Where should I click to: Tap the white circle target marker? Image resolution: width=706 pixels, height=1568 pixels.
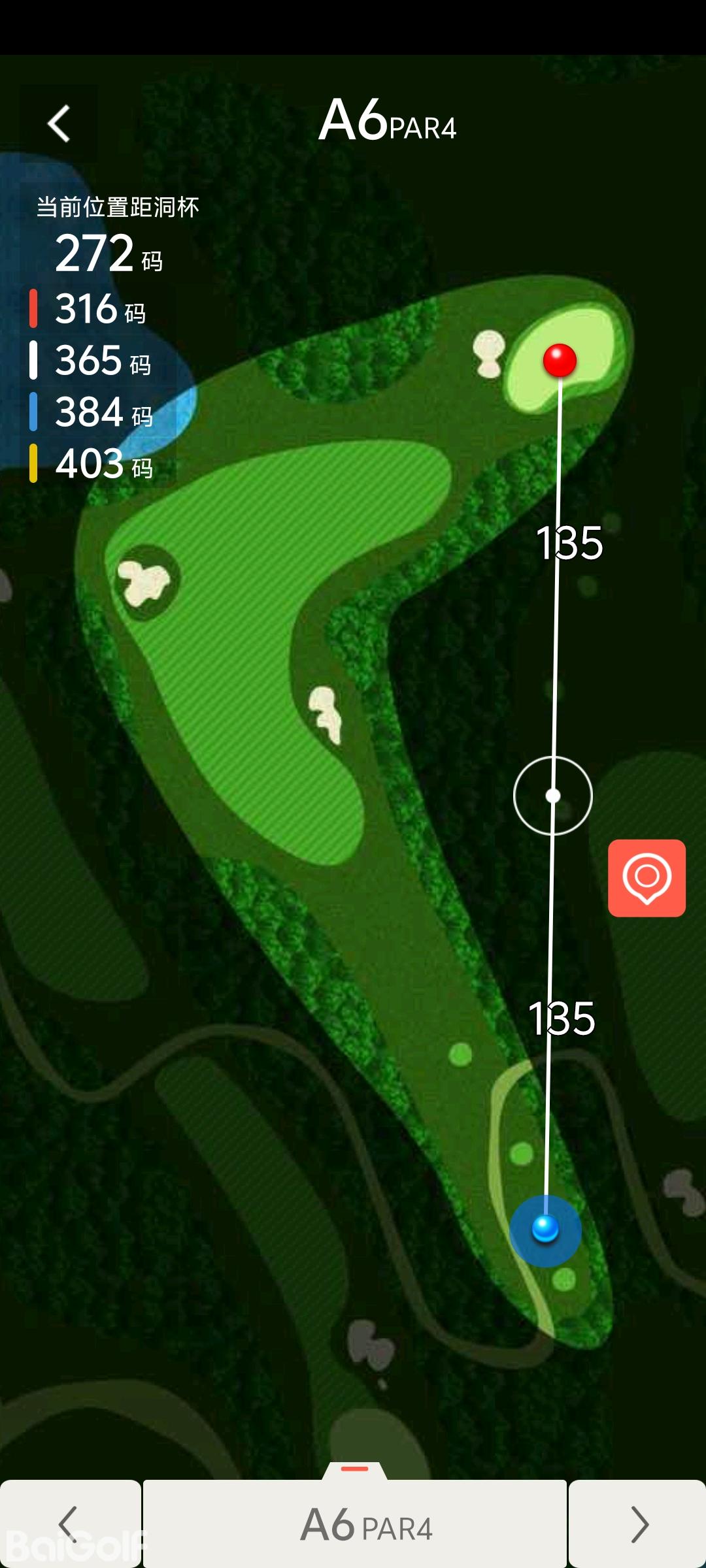(553, 795)
